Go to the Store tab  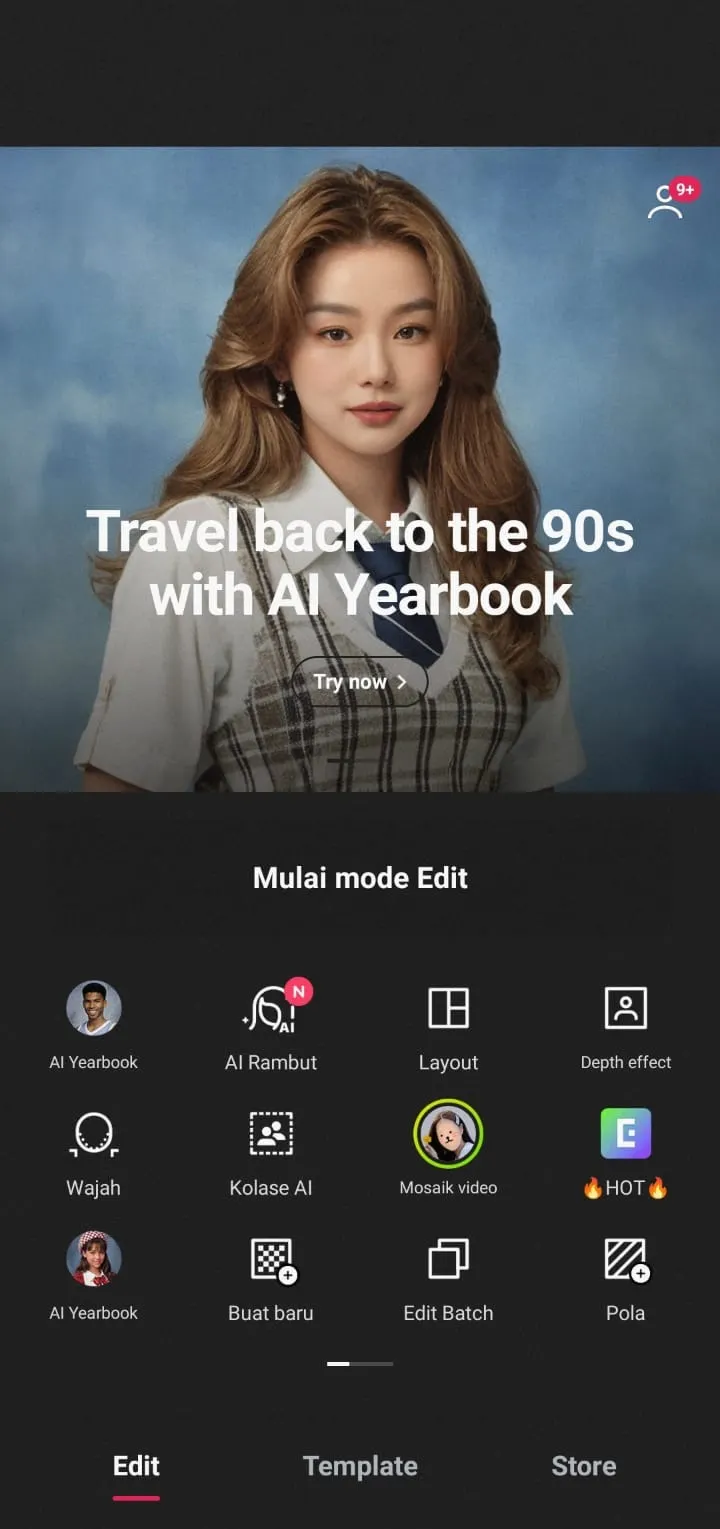(x=584, y=1466)
